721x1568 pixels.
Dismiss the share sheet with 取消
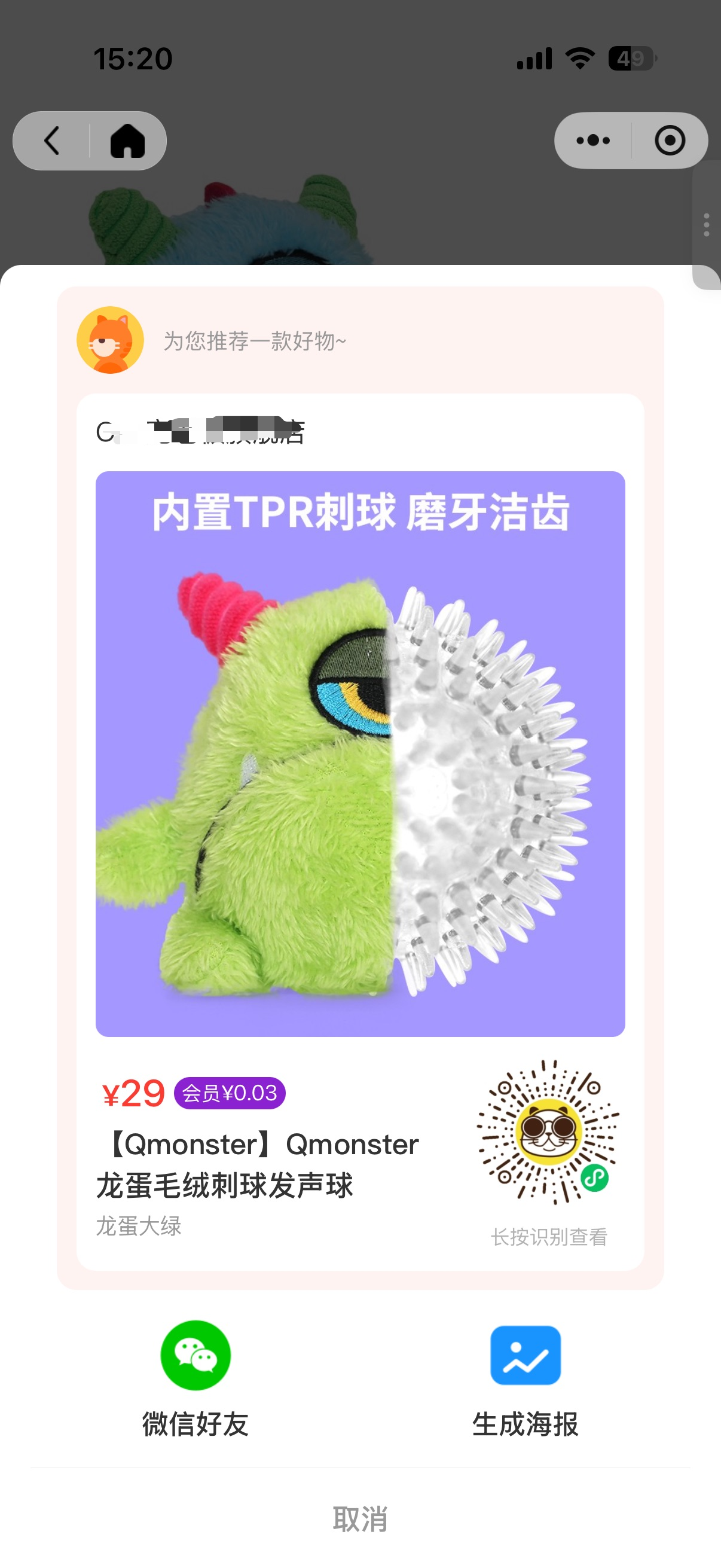360,1520
